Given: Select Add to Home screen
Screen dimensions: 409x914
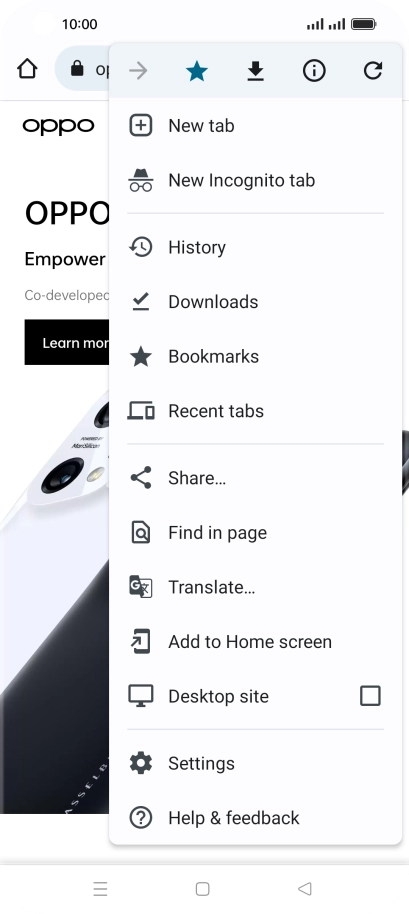Looking at the screenshot, I should pos(255,642).
